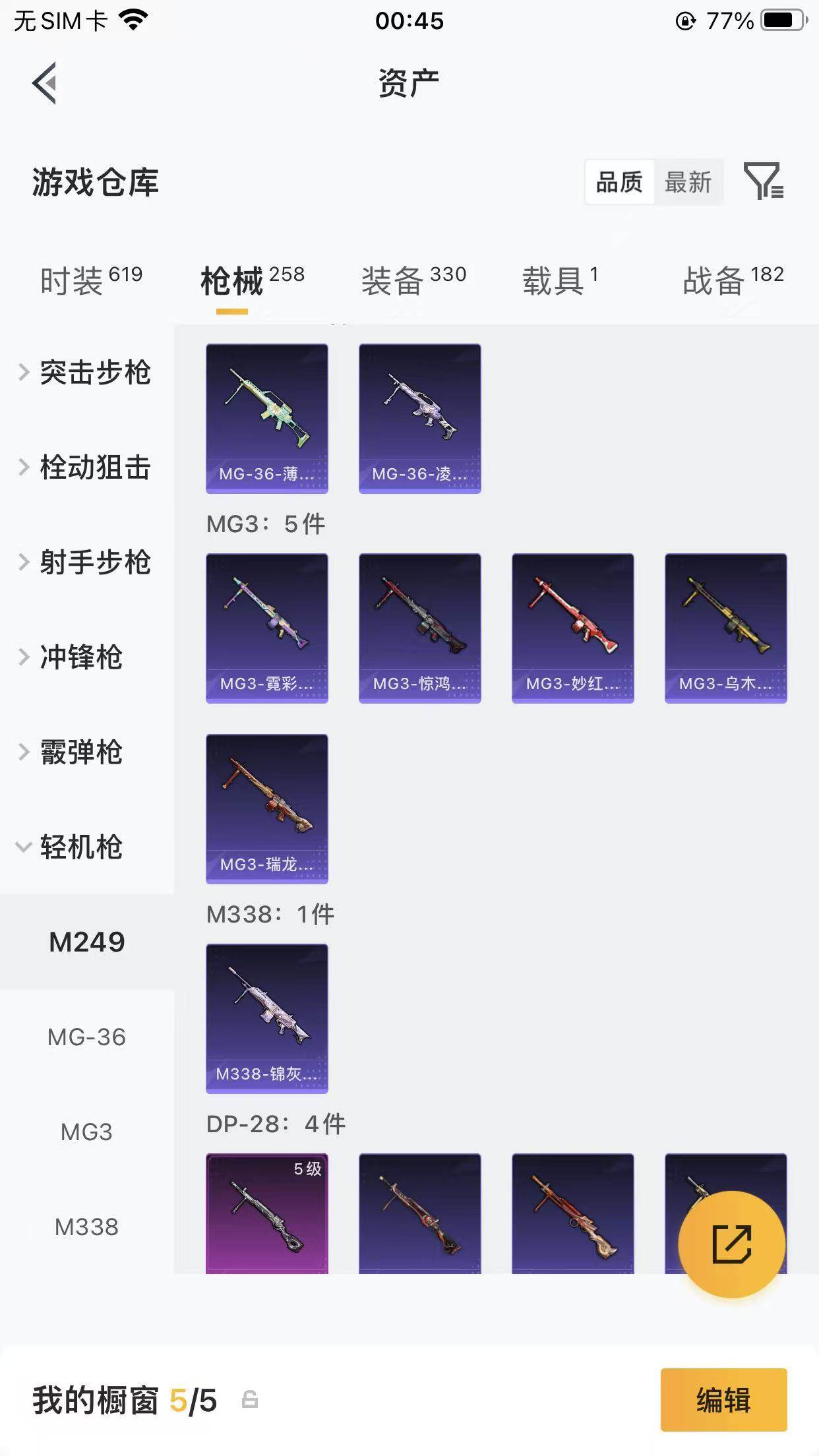Click the orientation lock icon near battery
This screenshot has width=819, height=1456.
[686, 22]
